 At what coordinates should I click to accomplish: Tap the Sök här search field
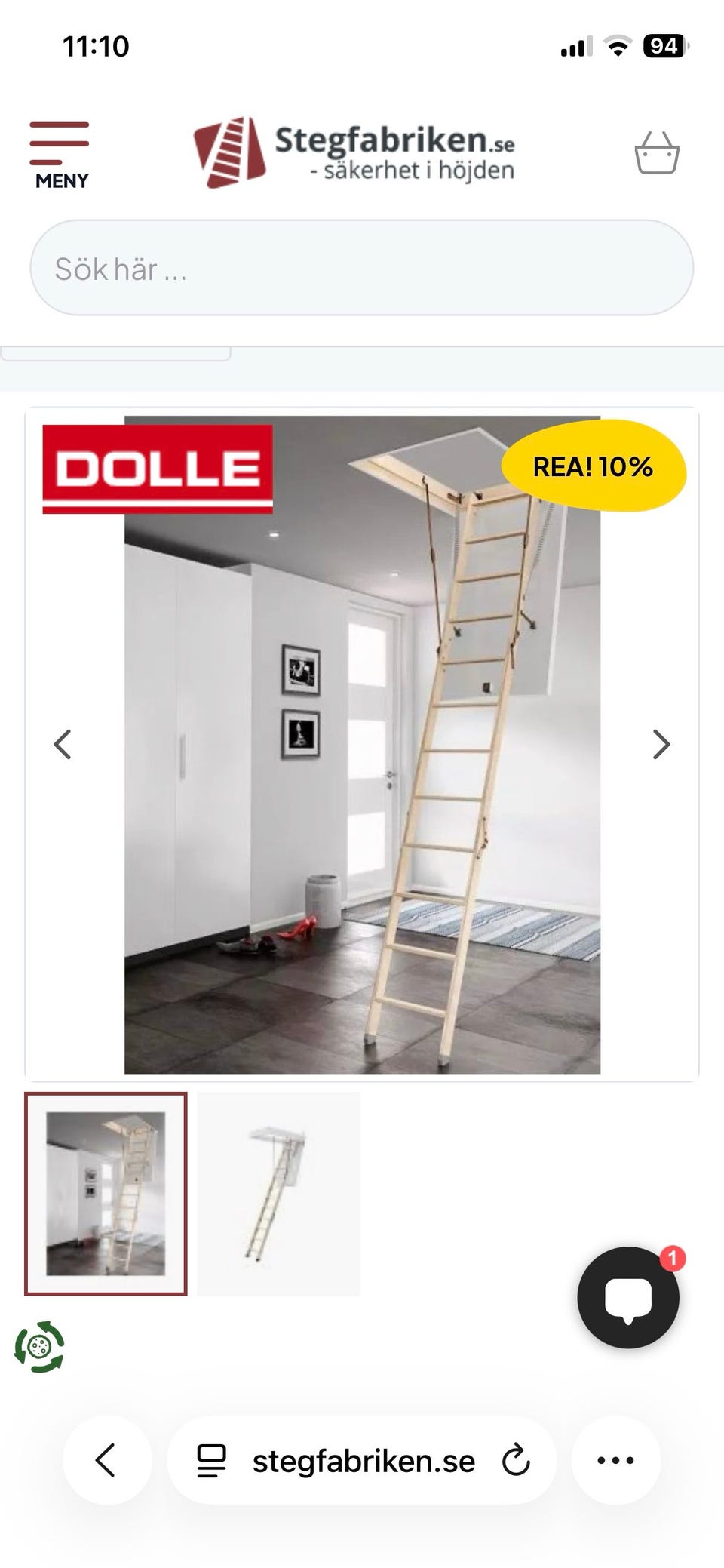pyautogui.click(x=362, y=269)
